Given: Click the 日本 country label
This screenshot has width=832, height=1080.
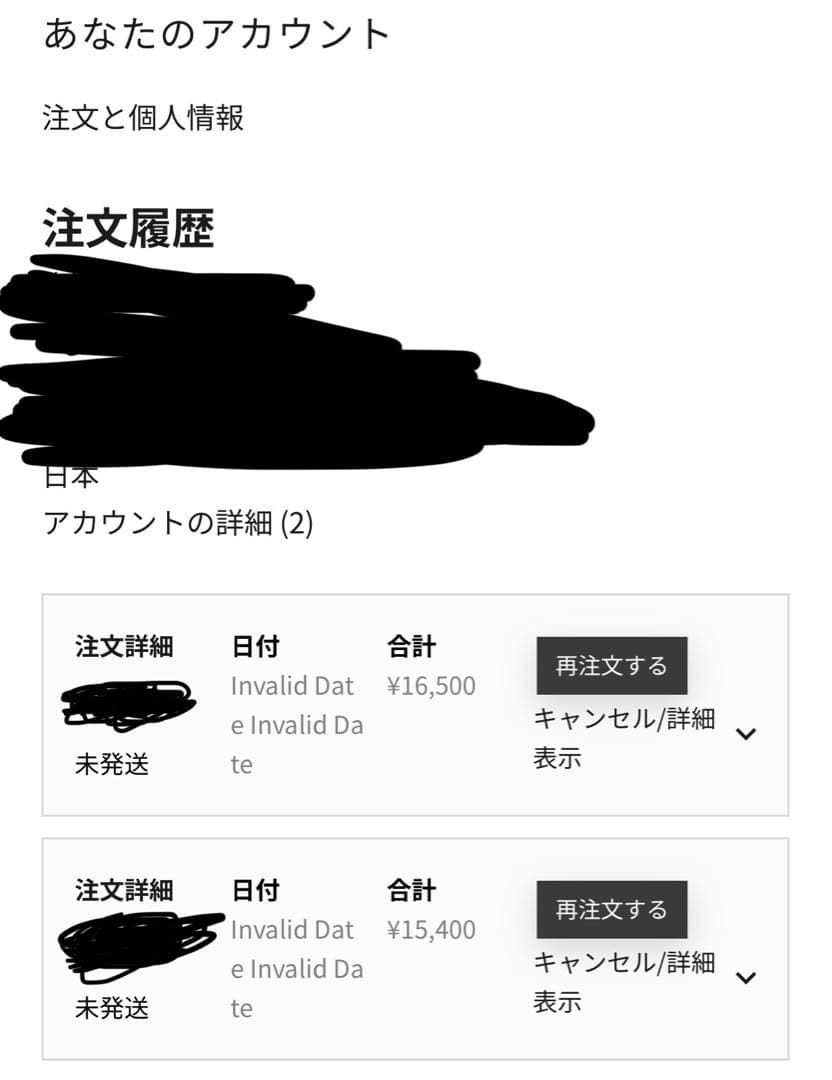Looking at the screenshot, I should (72, 477).
